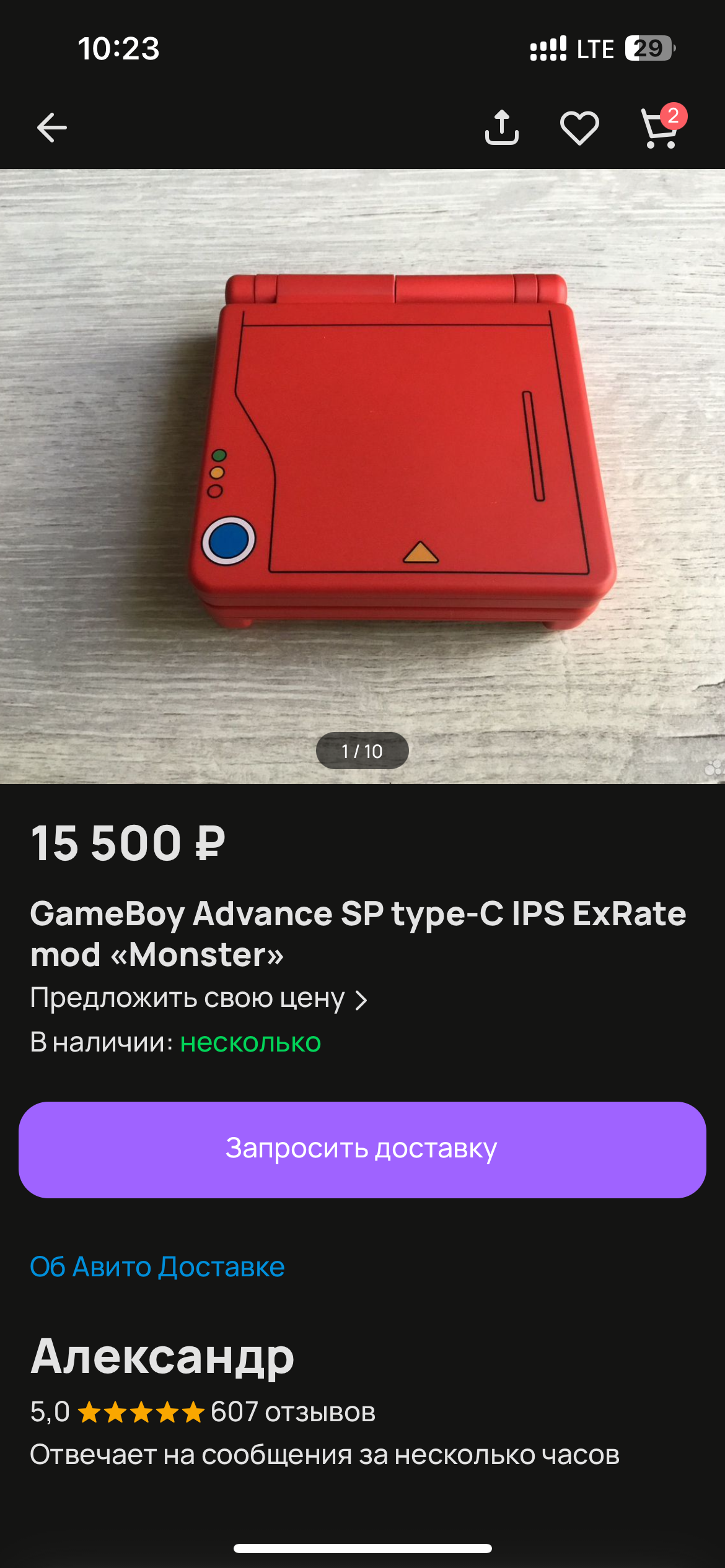Tap Предложить свою цену
725x1568 pixels.
coord(198,998)
